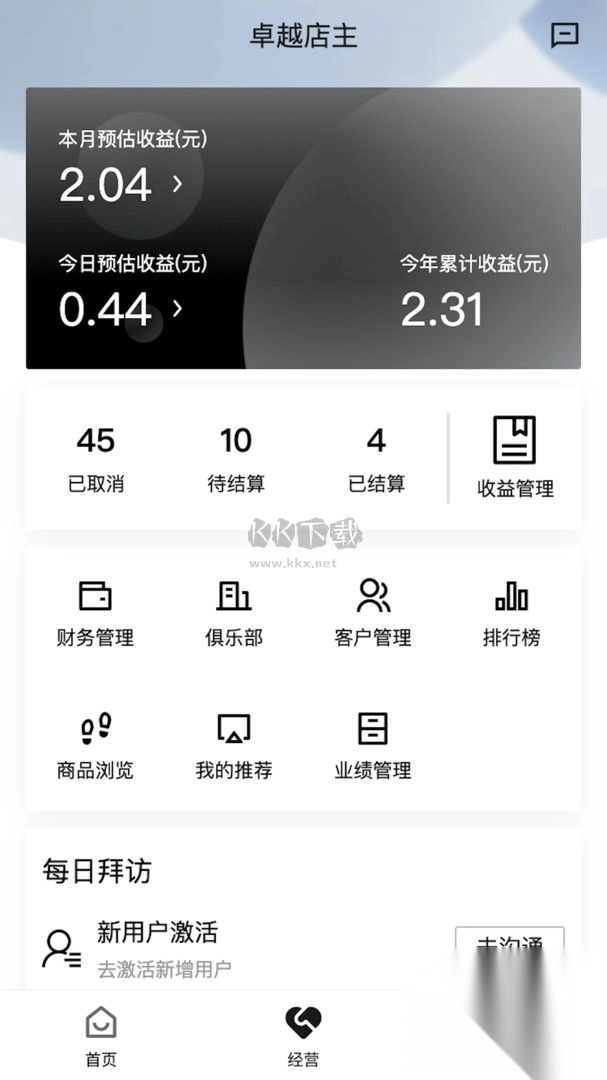View the 10 orders pending settlement (待结算)
The width and height of the screenshot is (607, 1080).
(236, 460)
